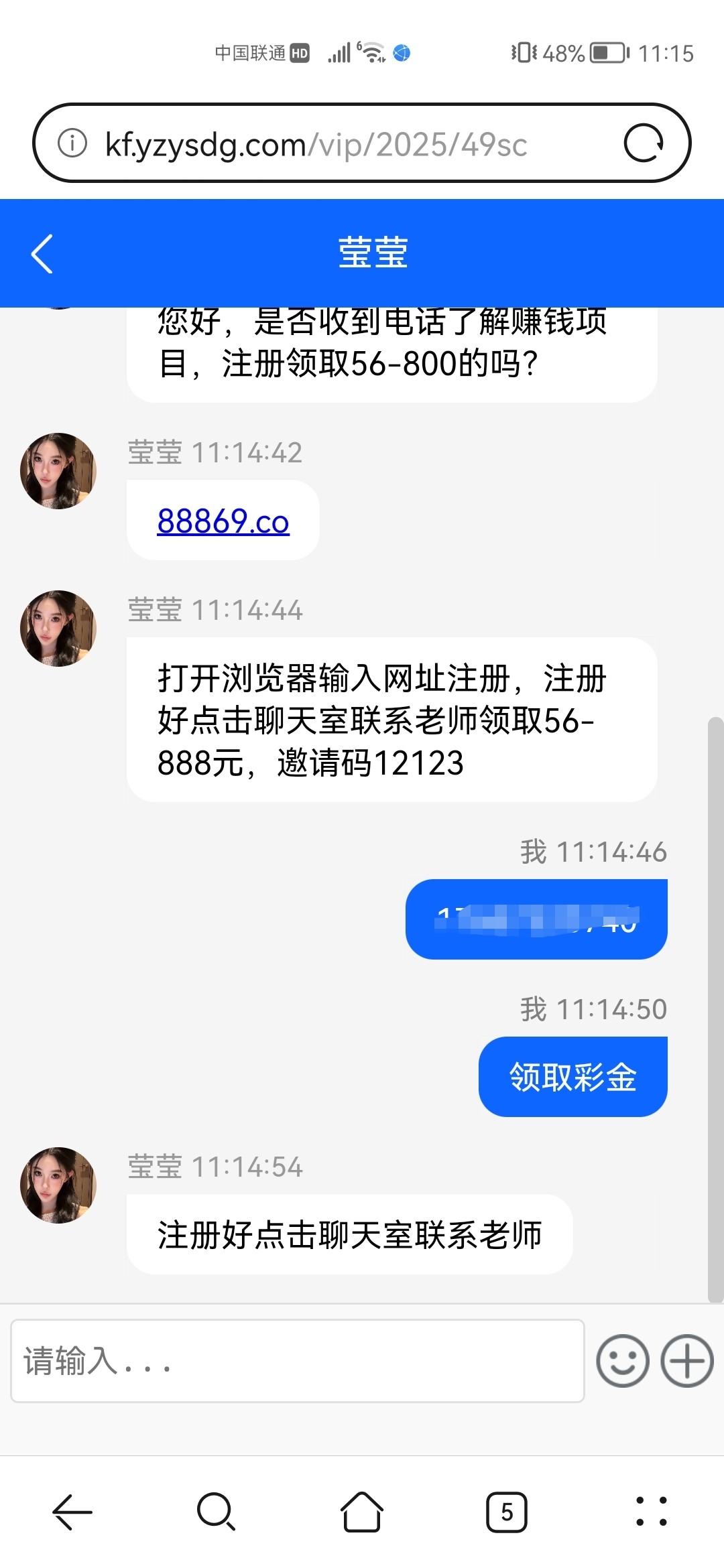Open the 88869.co link

pos(223,521)
